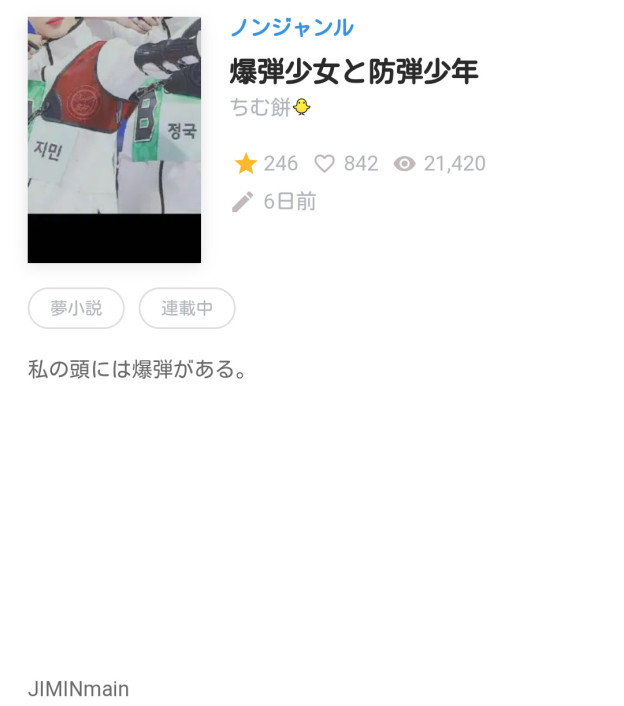Select the 連載中 status chip
Viewport: 624px width, 706px height.
tap(187, 308)
